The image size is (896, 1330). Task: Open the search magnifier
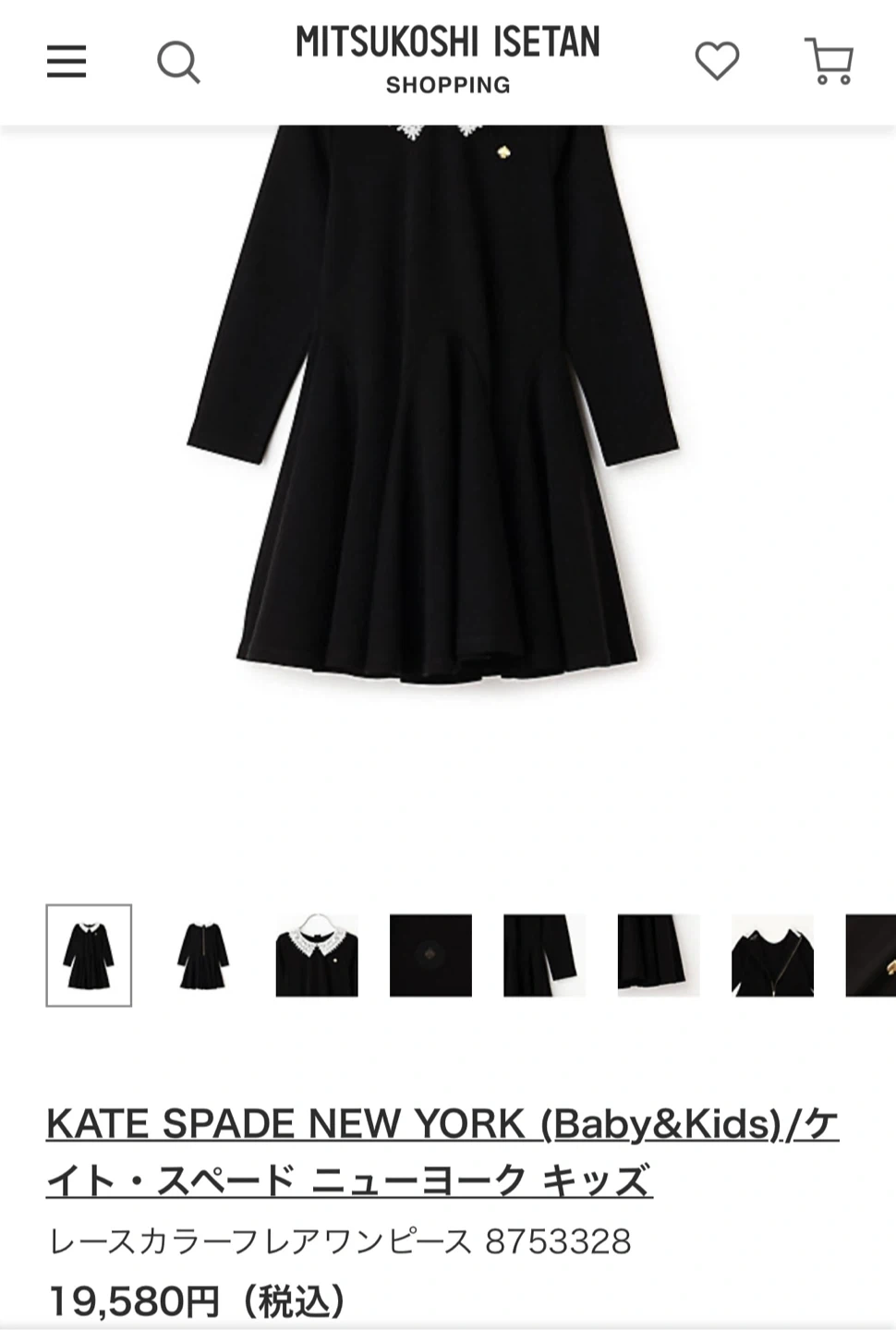(x=178, y=62)
